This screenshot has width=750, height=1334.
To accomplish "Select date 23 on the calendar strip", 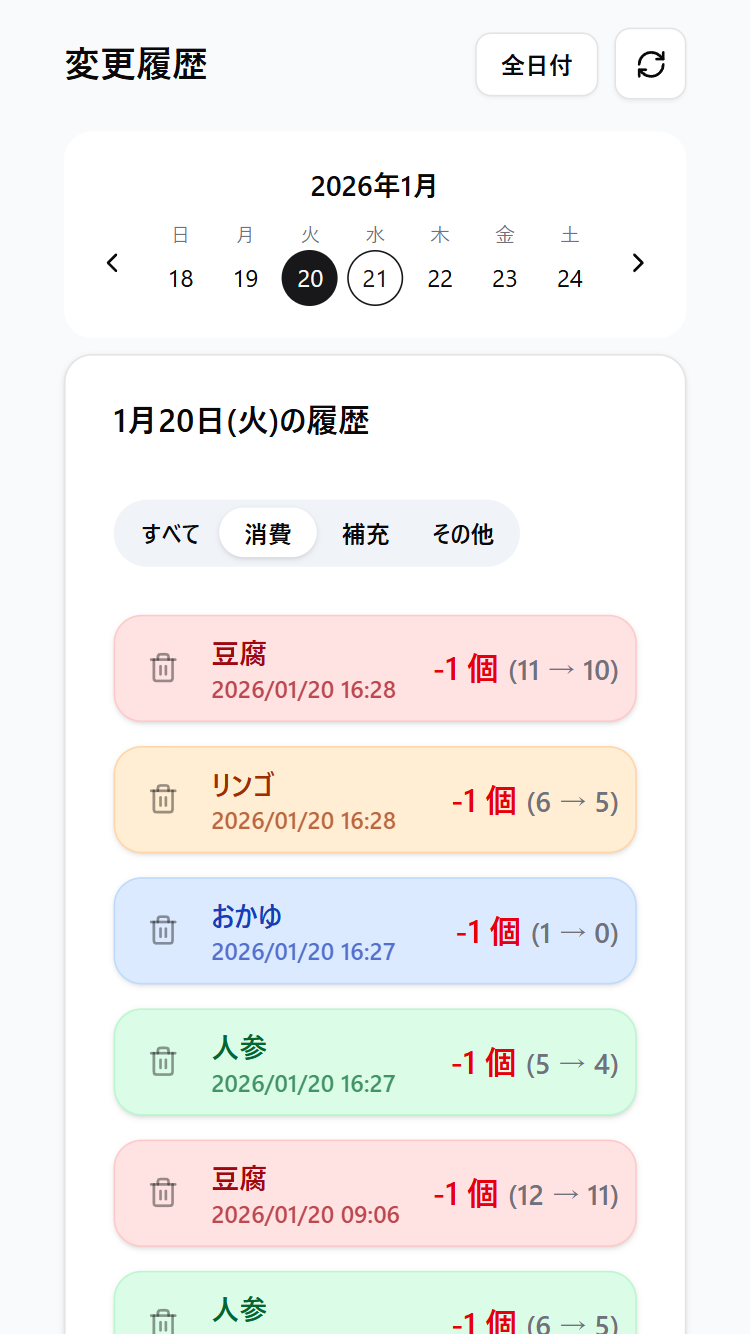I will [505, 278].
